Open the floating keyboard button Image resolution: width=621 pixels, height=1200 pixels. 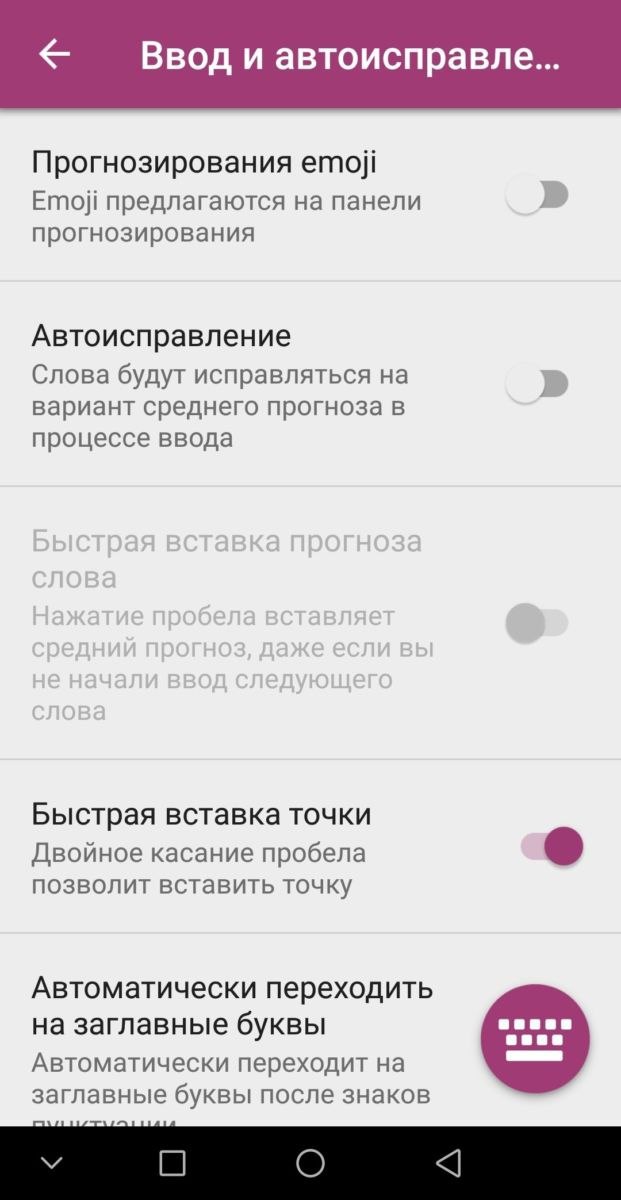tap(535, 1039)
